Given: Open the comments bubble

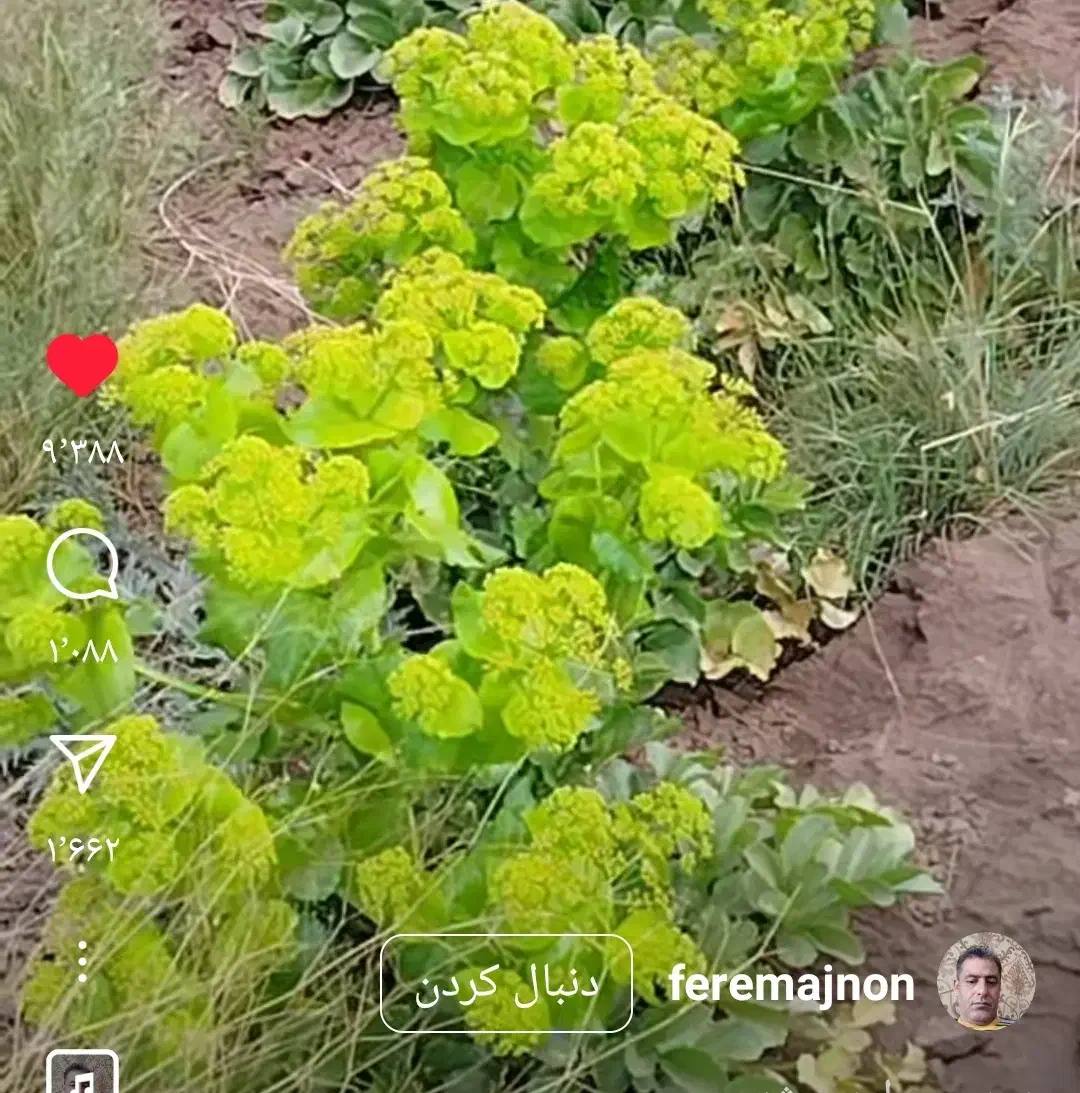Looking at the screenshot, I should (82, 564).
